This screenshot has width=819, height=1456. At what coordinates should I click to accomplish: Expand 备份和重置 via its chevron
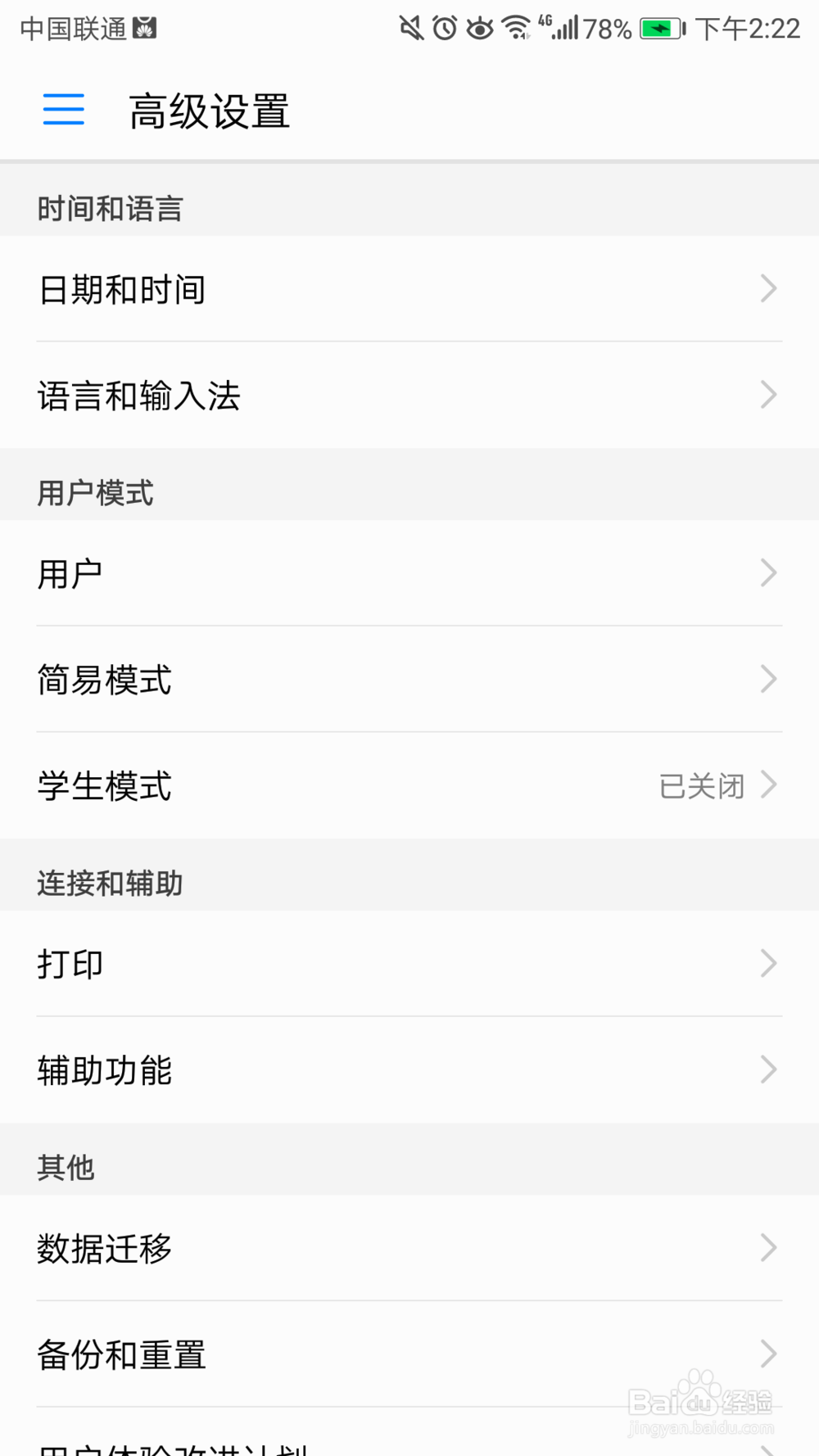pos(767,1354)
